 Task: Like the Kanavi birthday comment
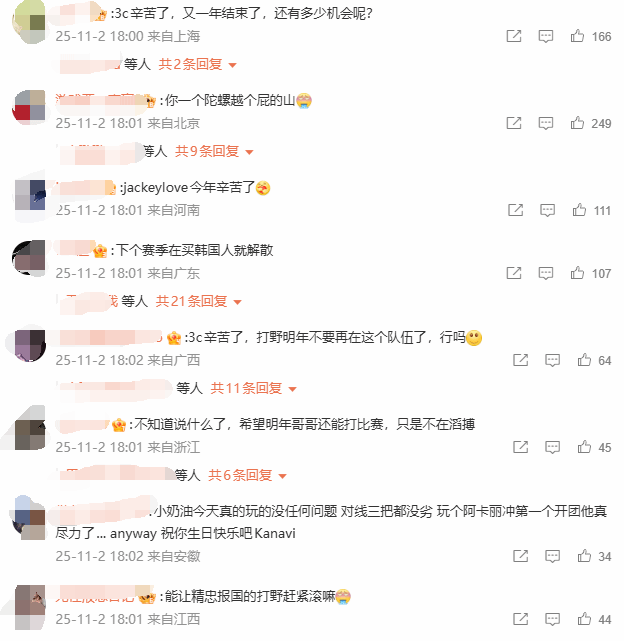click(584, 556)
